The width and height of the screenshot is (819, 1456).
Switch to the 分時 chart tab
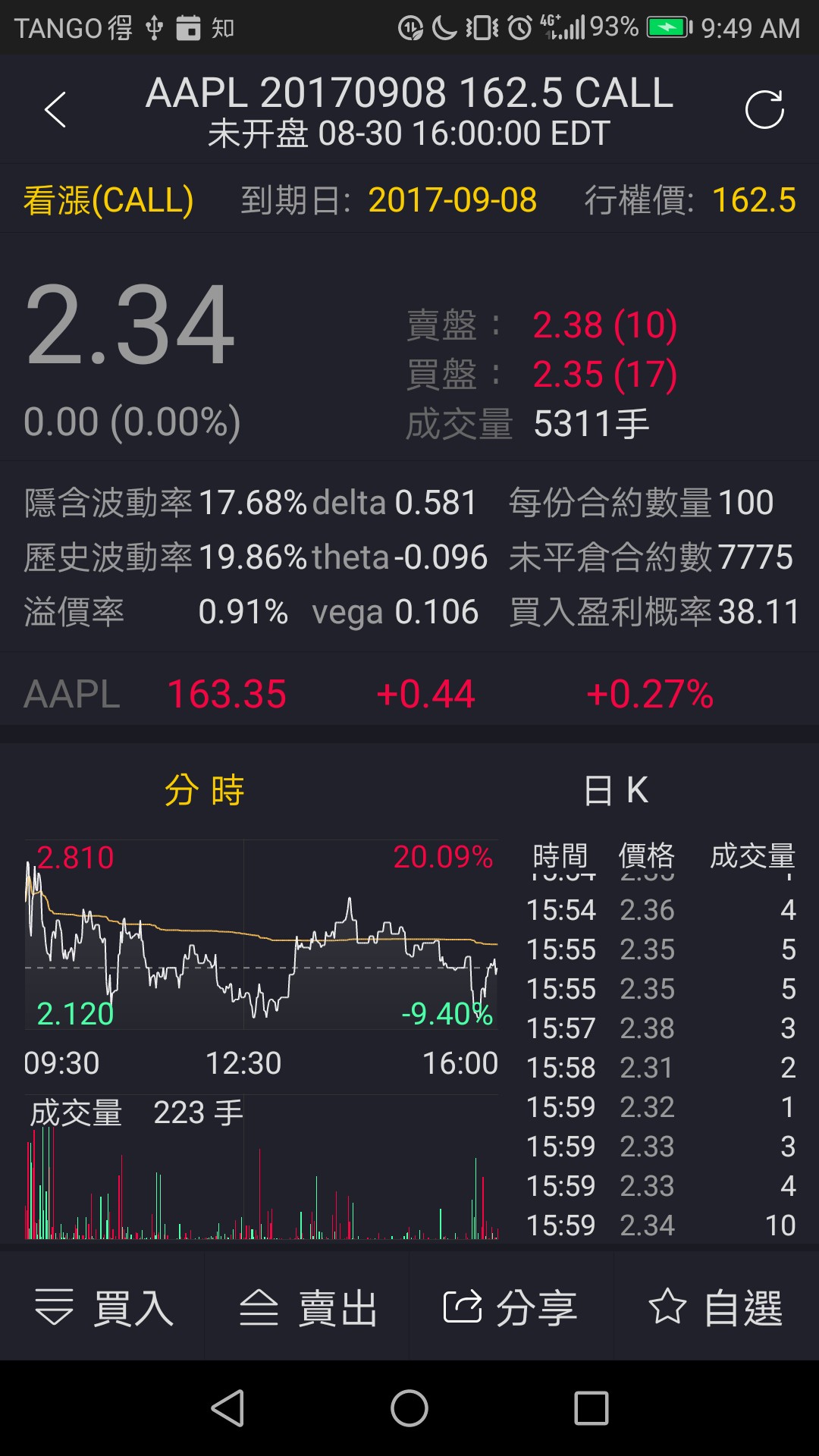[x=205, y=790]
